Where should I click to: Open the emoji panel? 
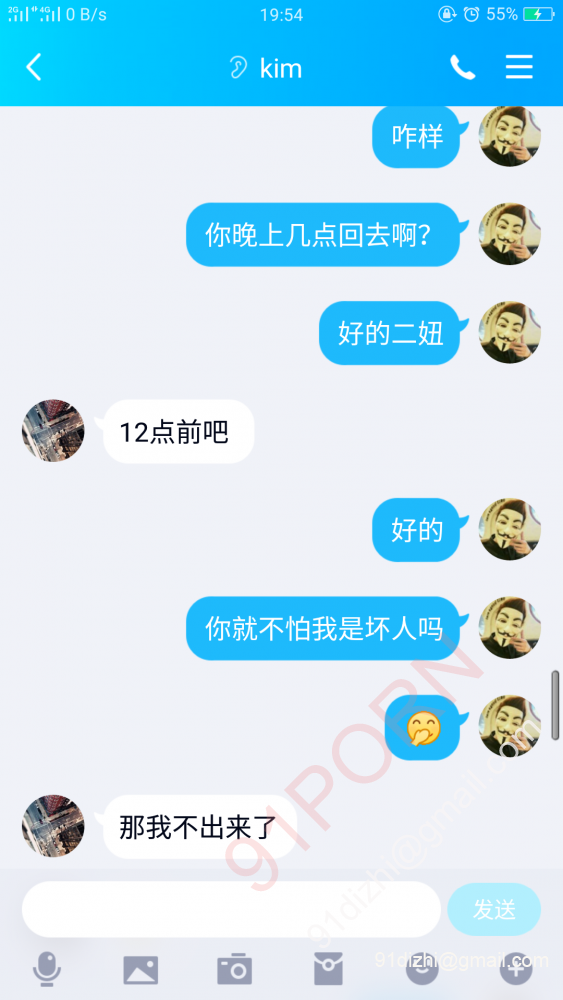(x=422, y=969)
